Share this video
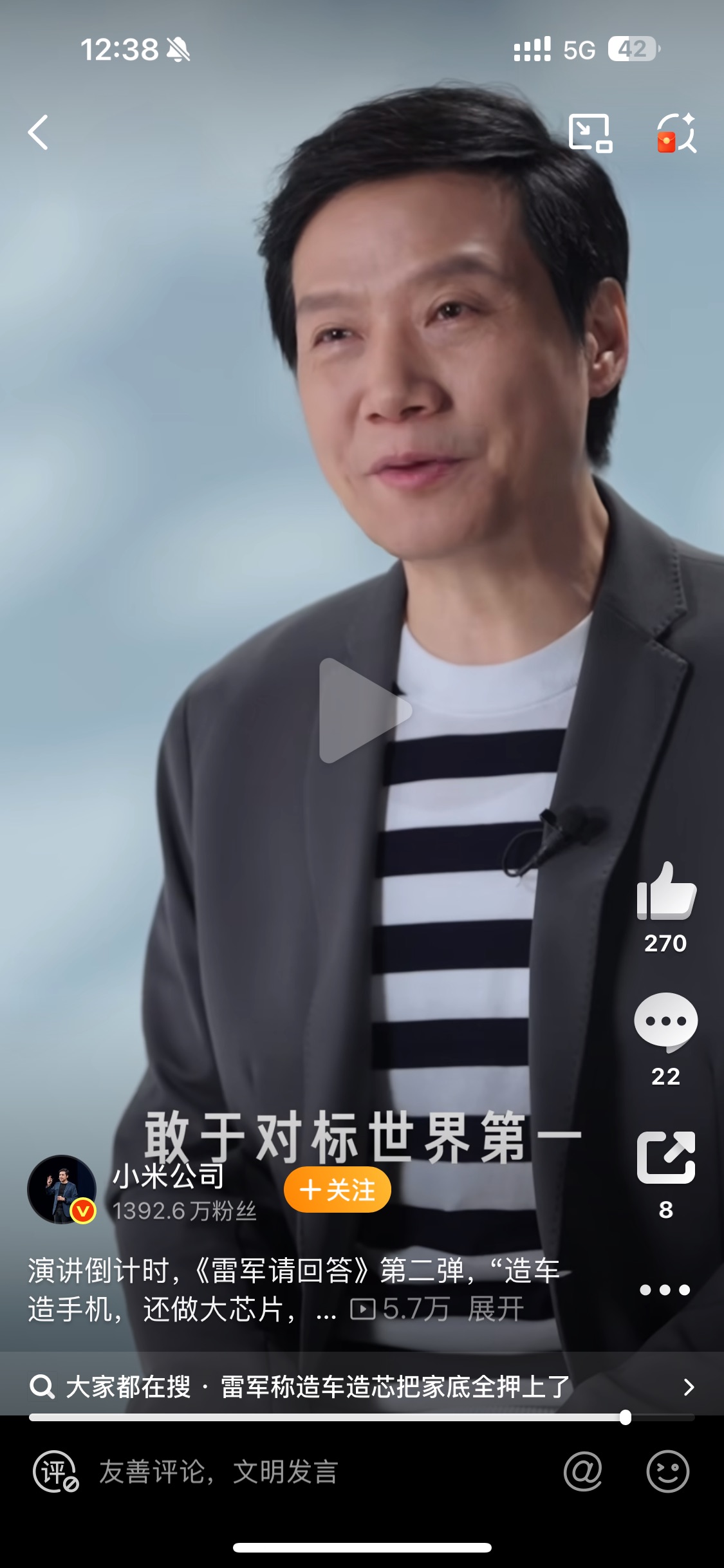 click(666, 1157)
